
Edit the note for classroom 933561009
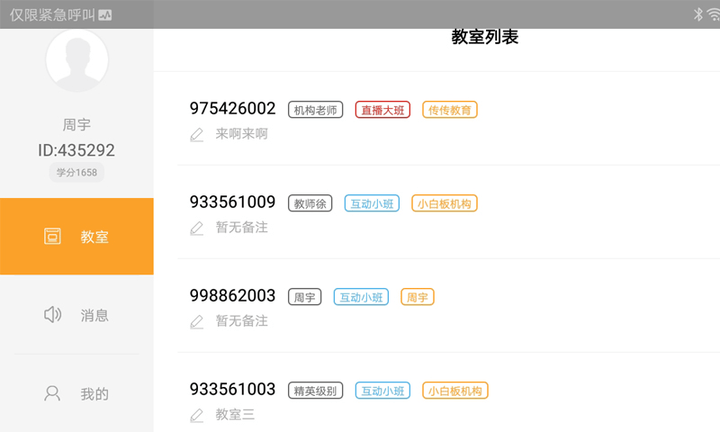coord(197,228)
